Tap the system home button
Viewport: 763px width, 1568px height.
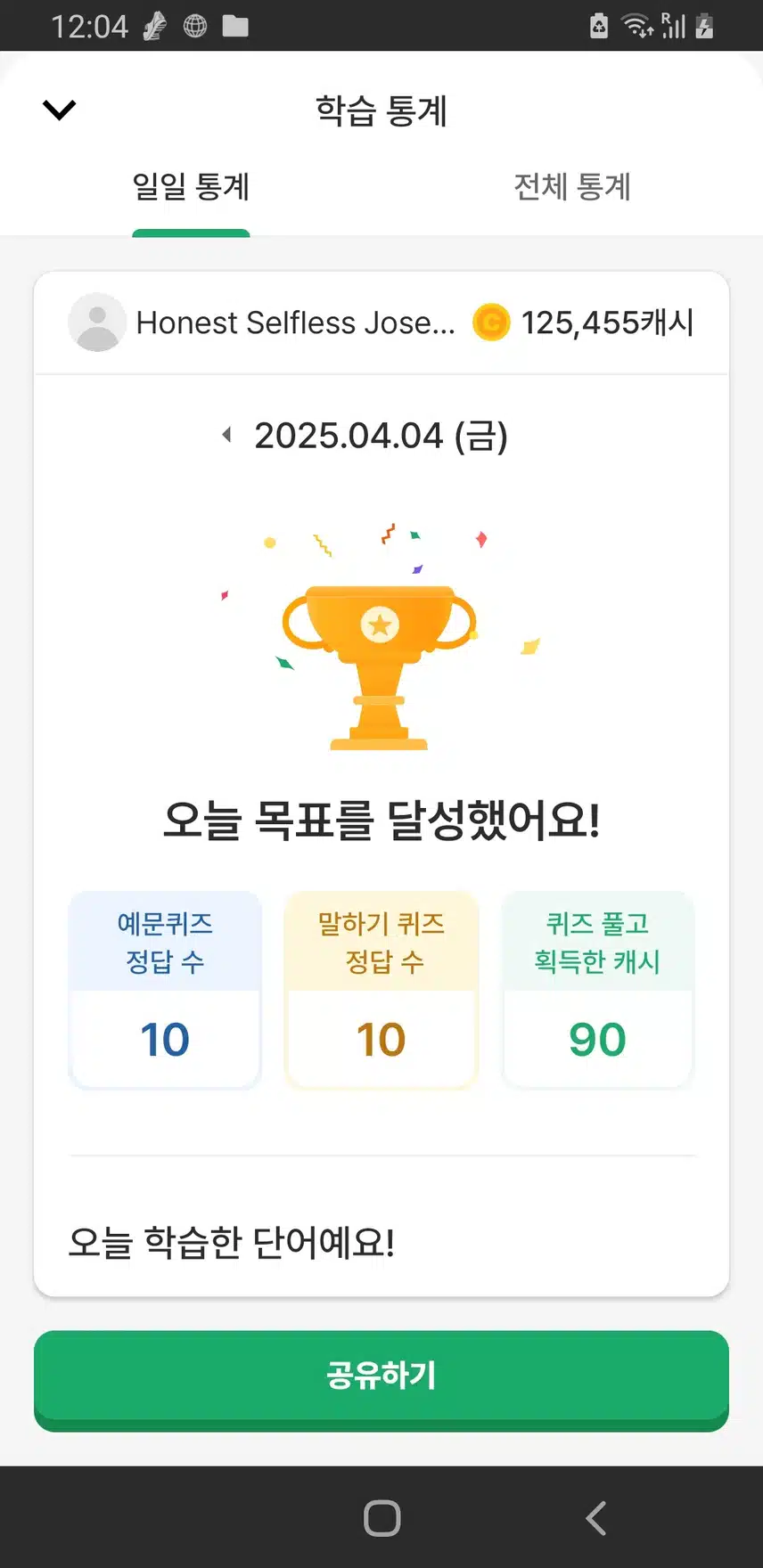381,1518
